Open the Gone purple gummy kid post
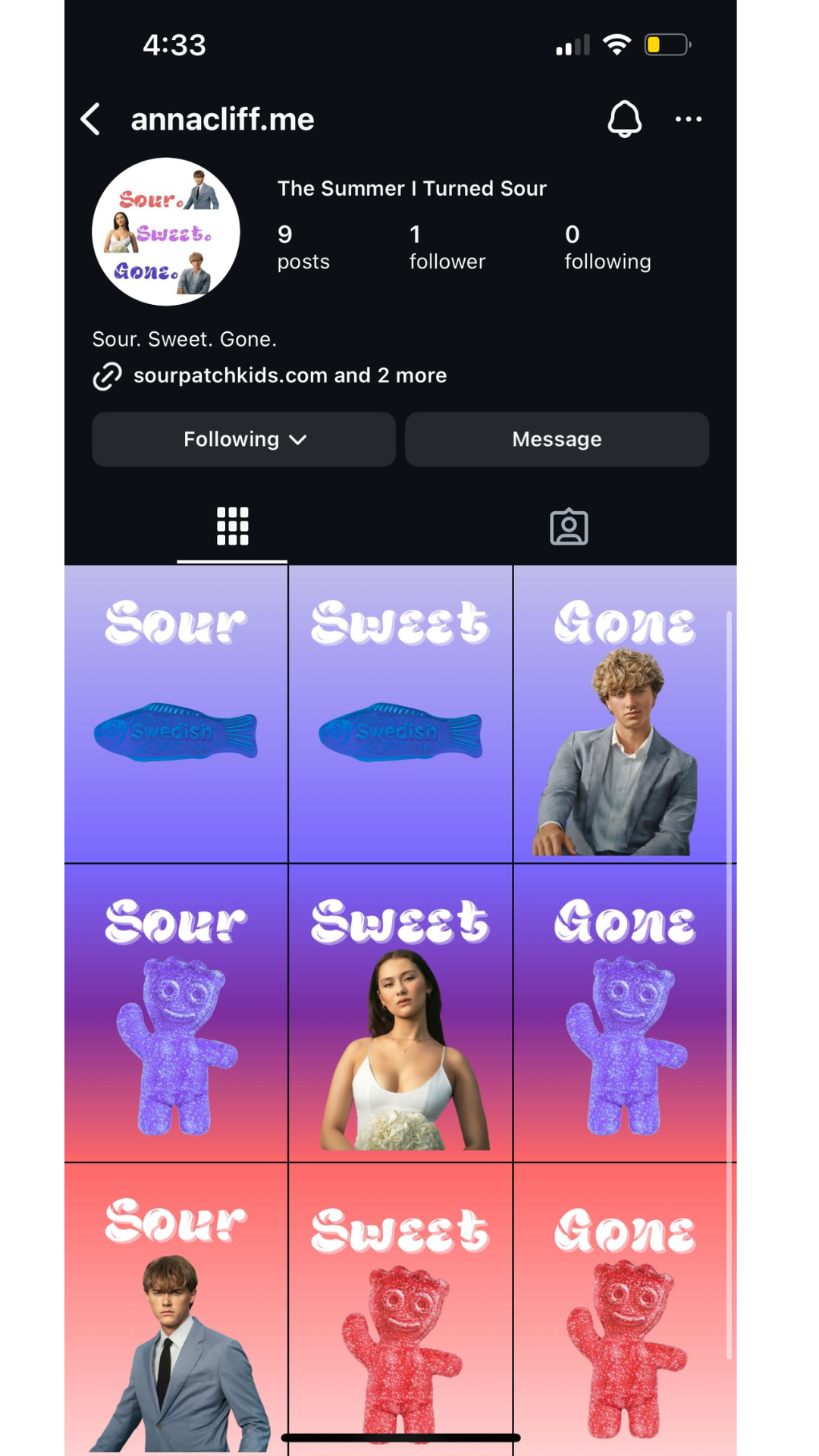819x1456 pixels. click(x=624, y=1012)
